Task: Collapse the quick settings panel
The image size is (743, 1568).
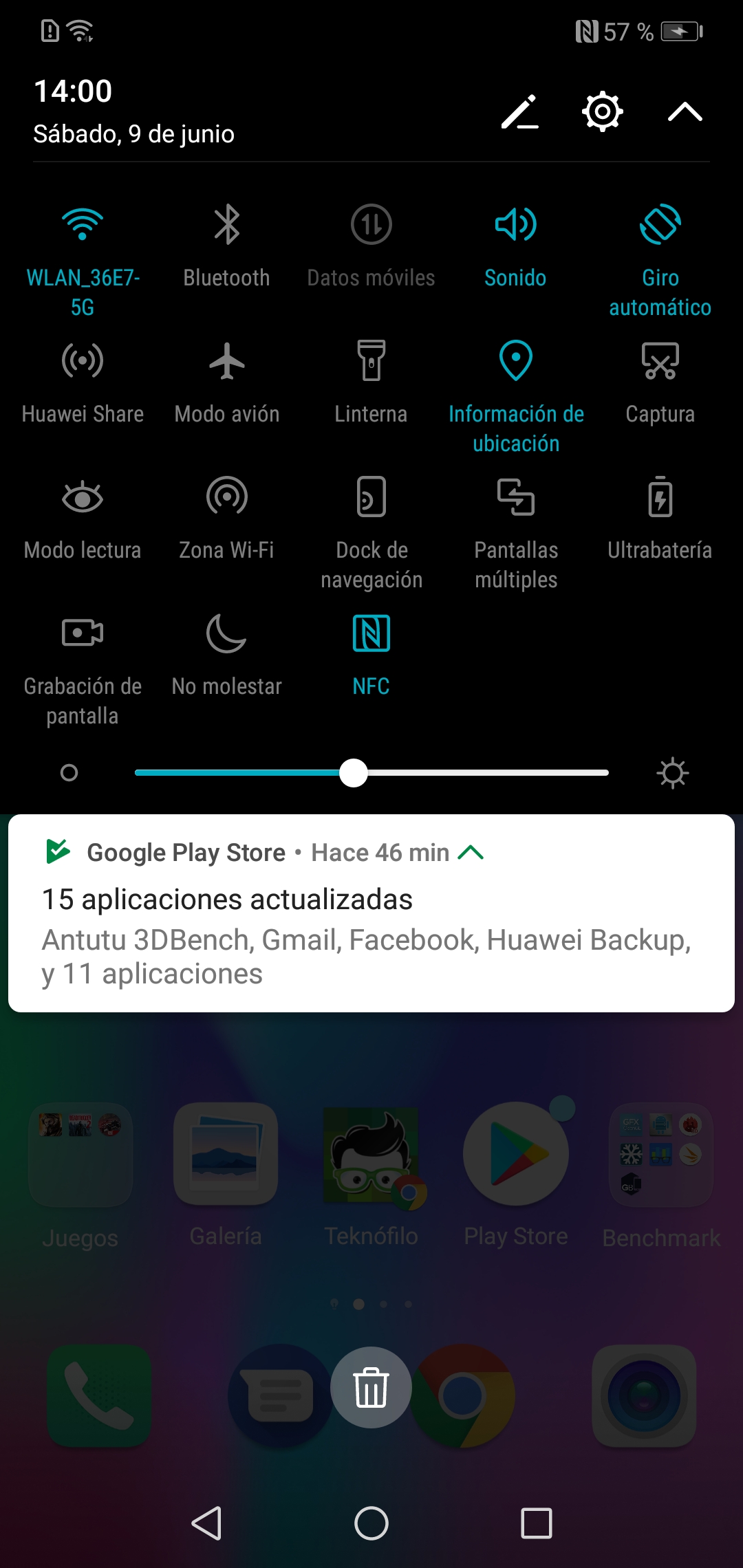Action: 685,111
